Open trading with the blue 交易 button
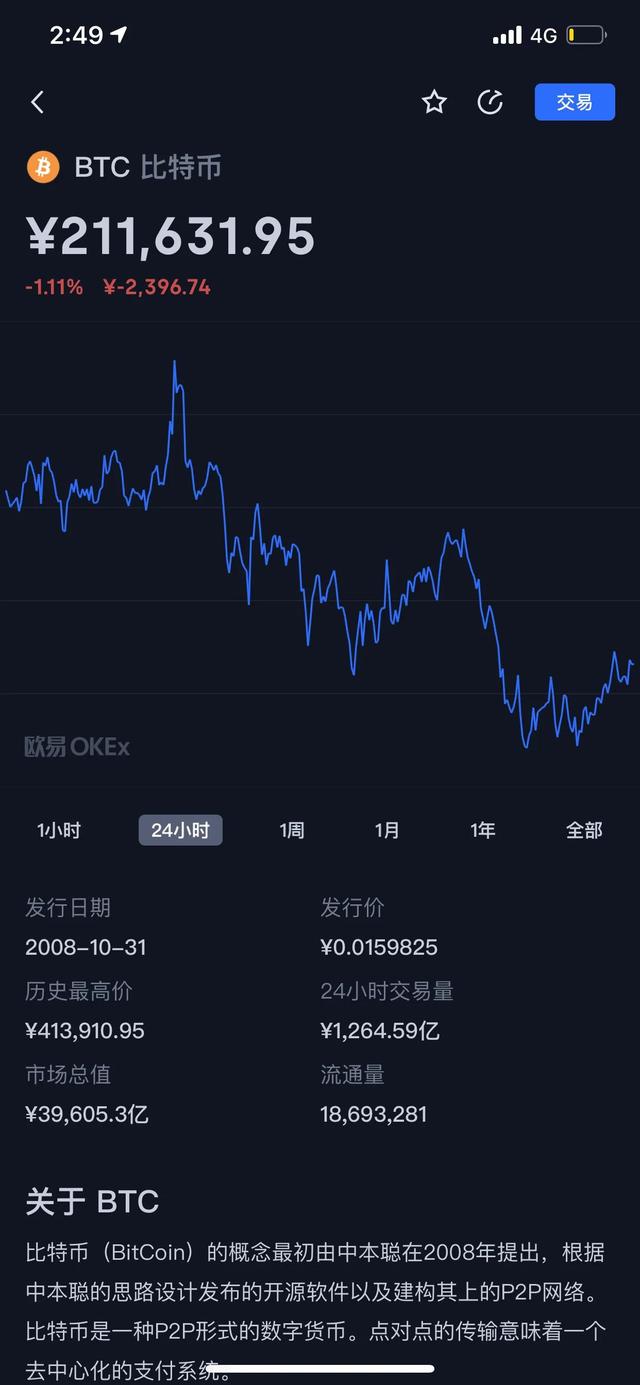 tap(574, 102)
